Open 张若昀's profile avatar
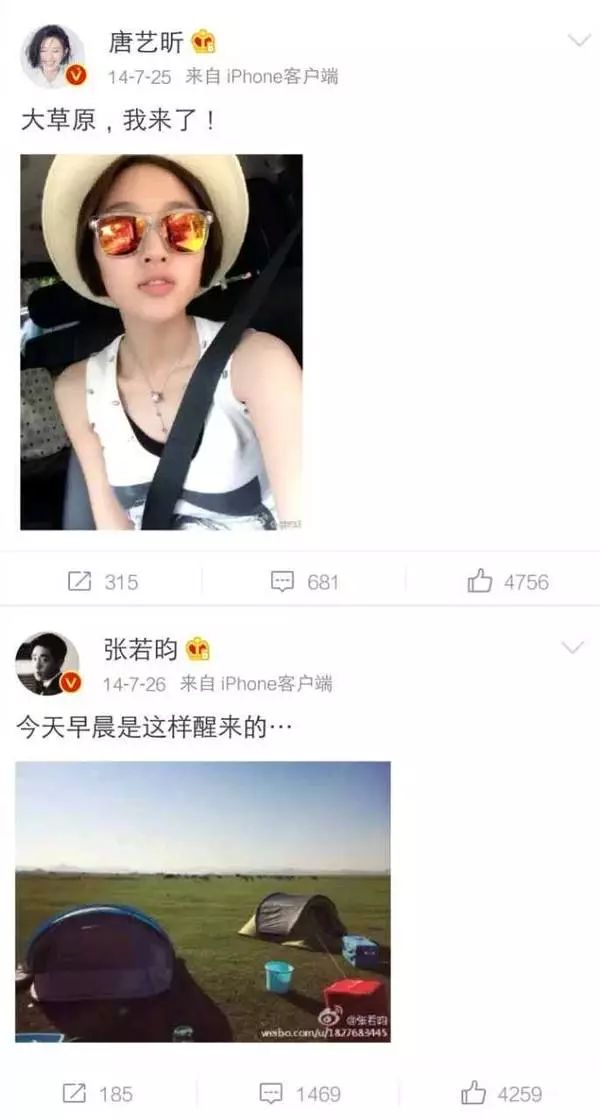 [48, 664]
